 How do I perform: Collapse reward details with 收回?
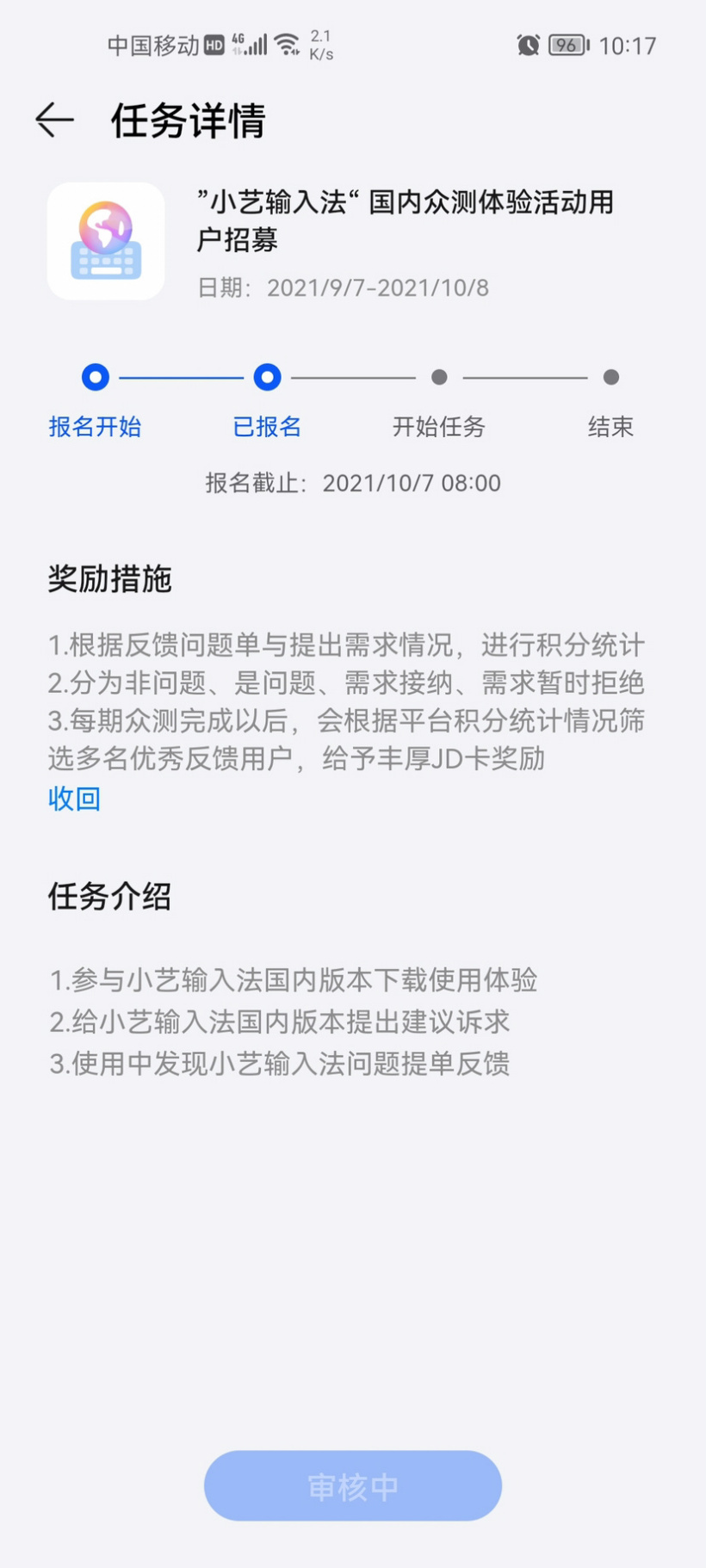tap(74, 799)
